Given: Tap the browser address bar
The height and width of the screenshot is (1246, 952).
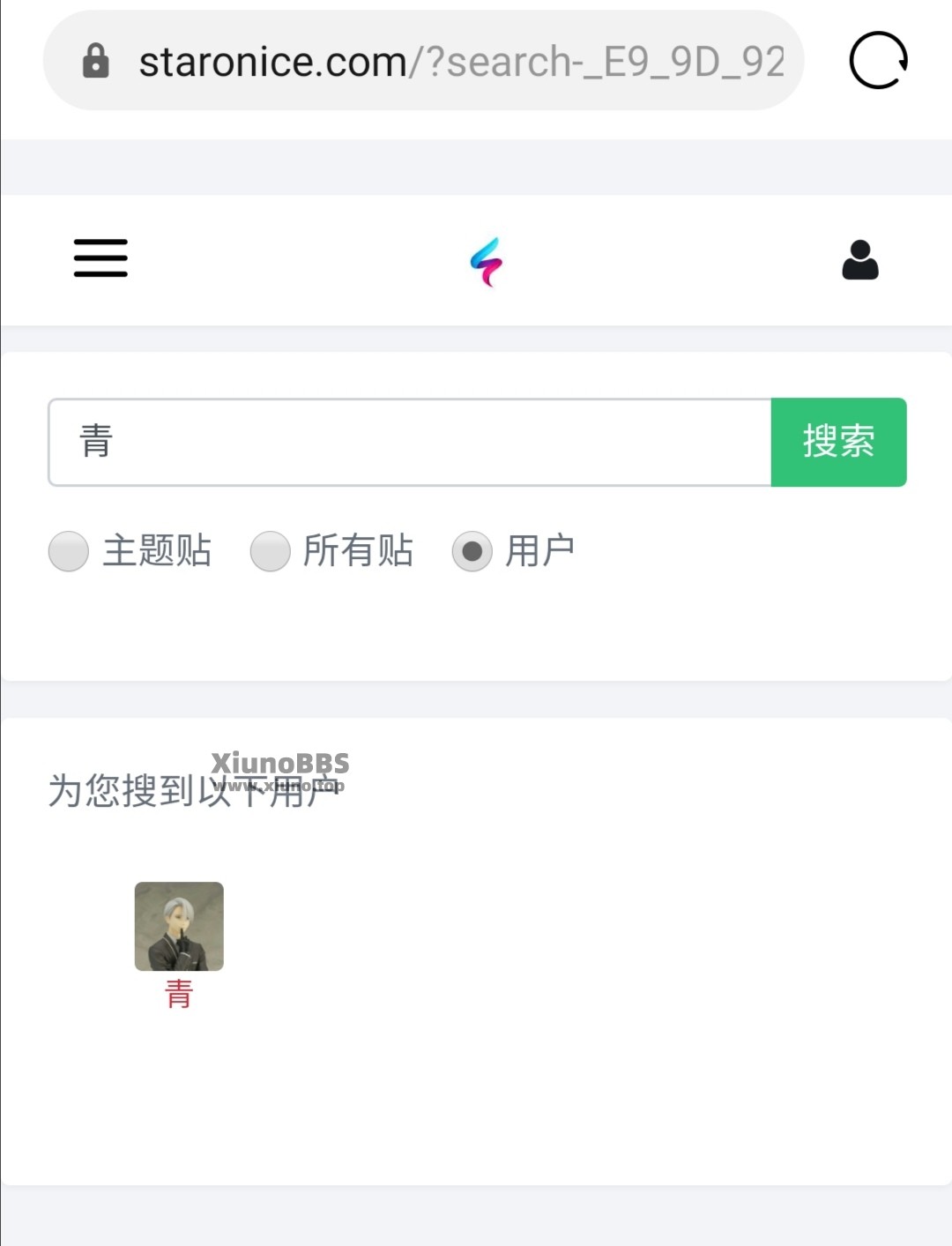Looking at the screenshot, I should [x=423, y=61].
